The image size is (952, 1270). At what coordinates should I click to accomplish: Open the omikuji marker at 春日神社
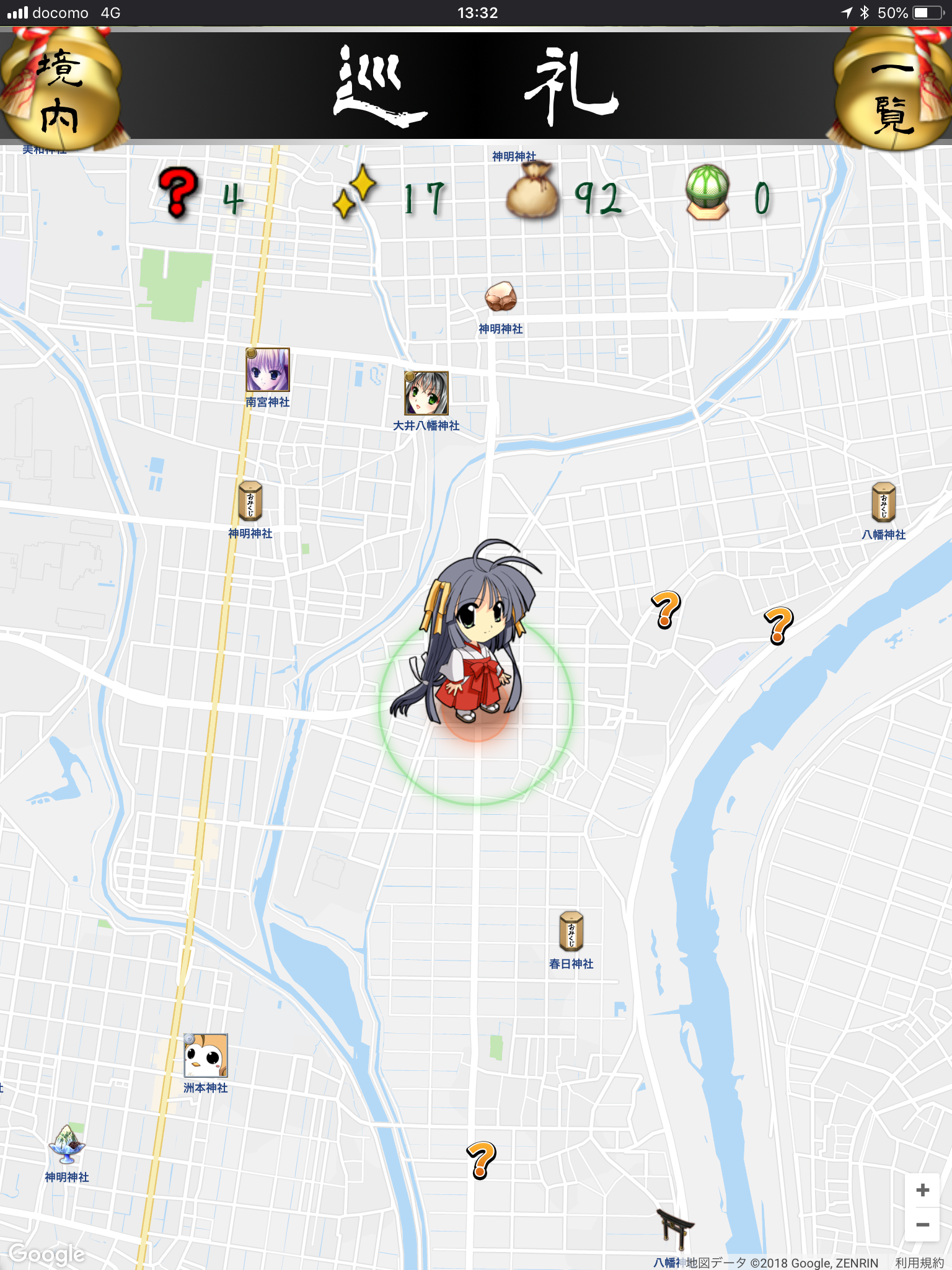[571, 931]
